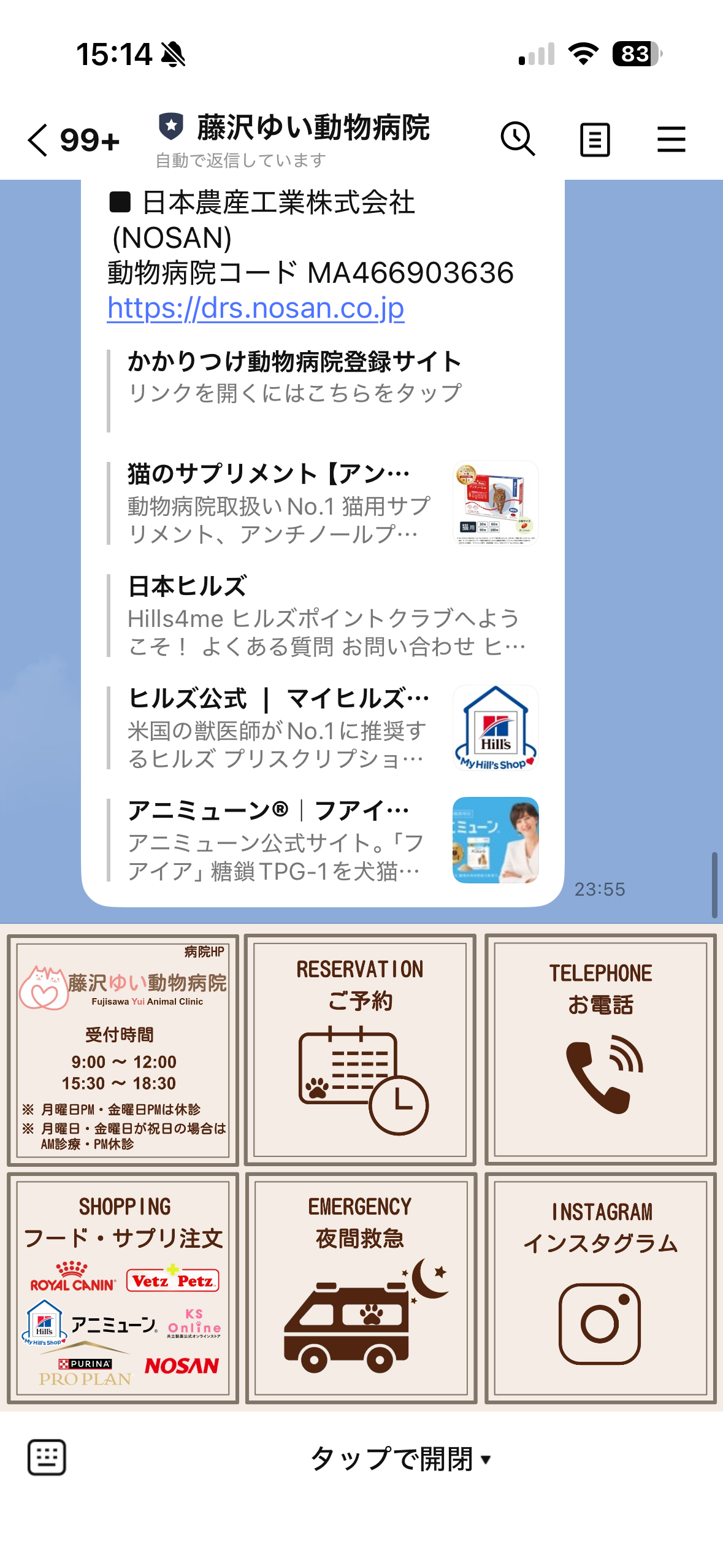Open the notes icon in header

point(595,140)
